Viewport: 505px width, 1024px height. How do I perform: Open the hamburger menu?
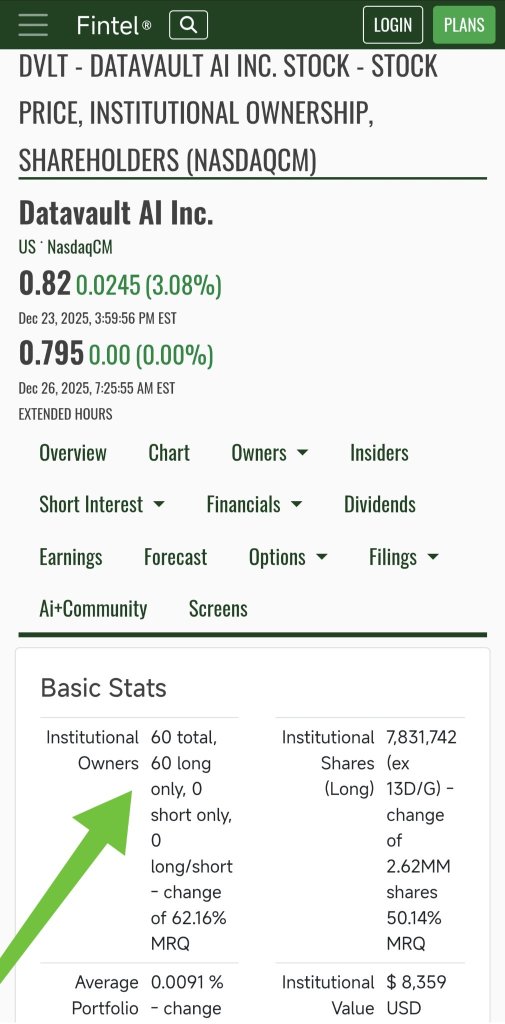tap(33, 25)
